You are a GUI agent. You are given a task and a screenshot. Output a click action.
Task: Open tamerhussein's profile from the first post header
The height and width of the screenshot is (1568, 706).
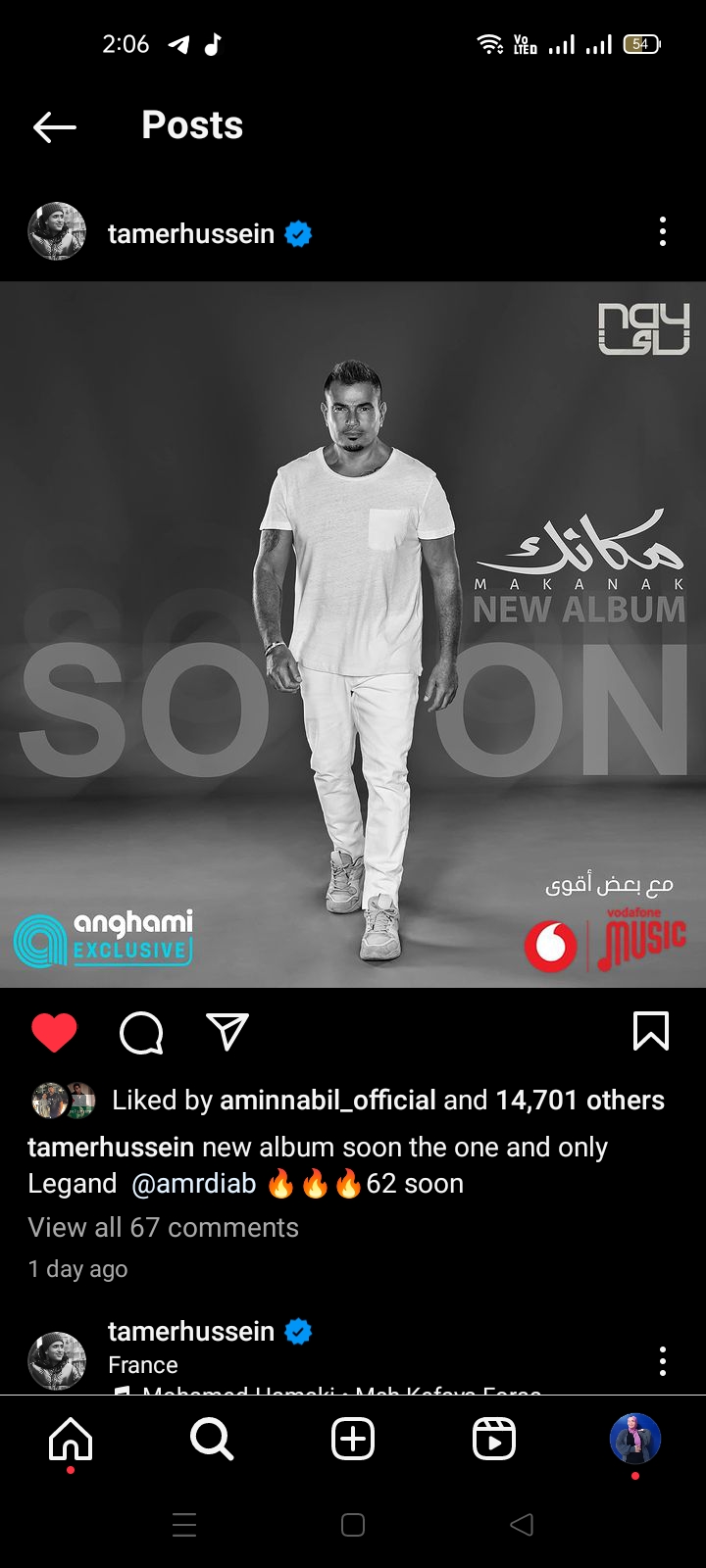coord(190,234)
